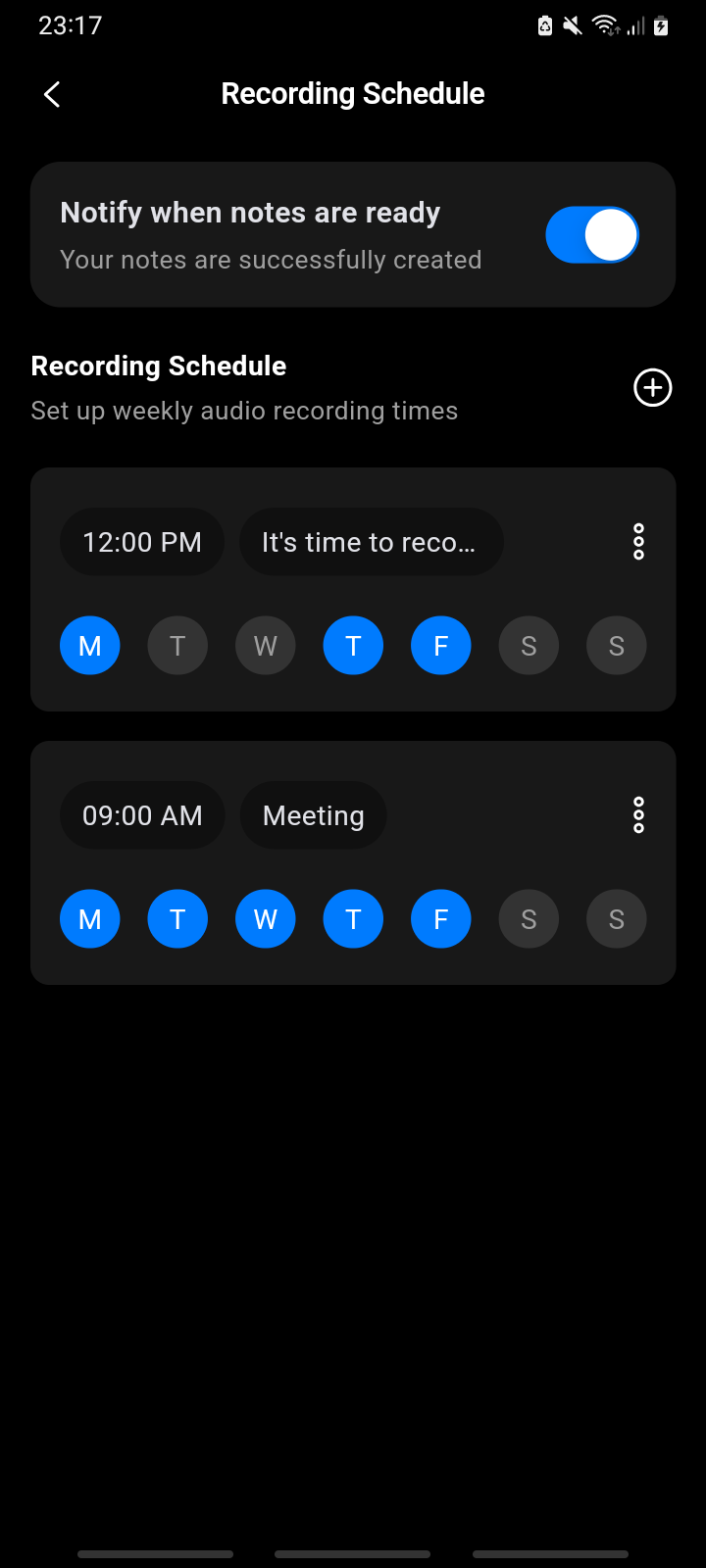Image resolution: width=706 pixels, height=1568 pixels.
Task: Disable Wednesday on the Meeting schedule
Action: [x=265, y=919]
